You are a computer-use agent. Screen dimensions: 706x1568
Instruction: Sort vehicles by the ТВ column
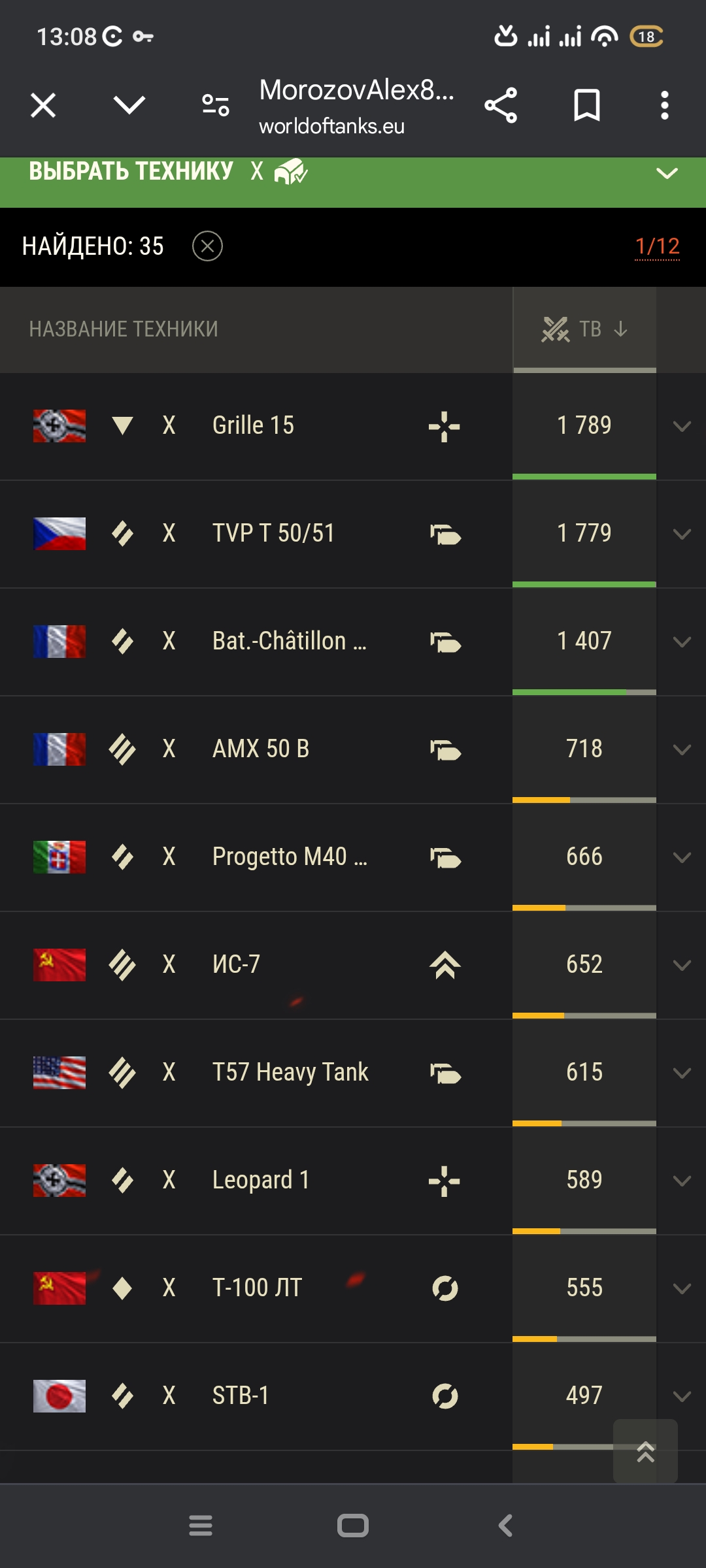coord(584,329)
